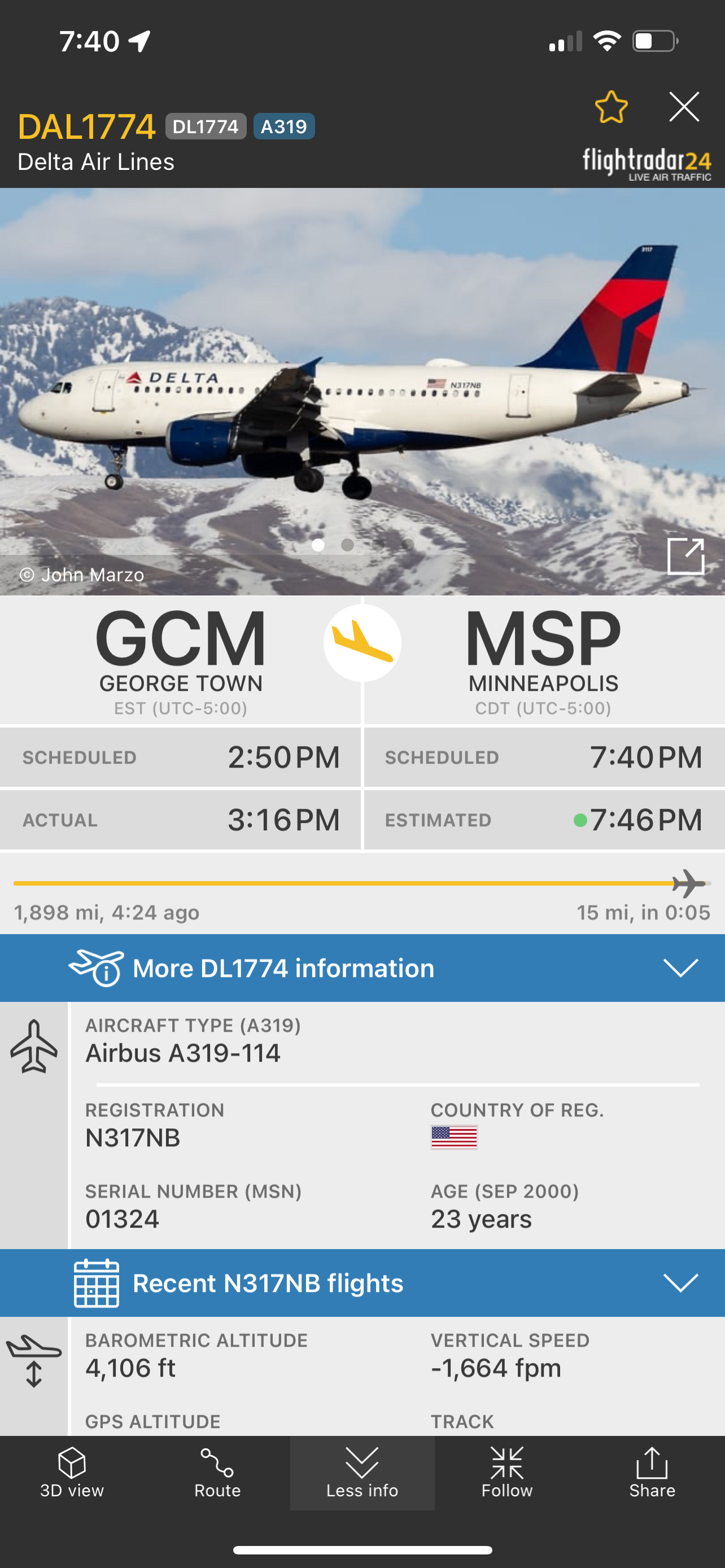Follow this aircraft on the map
The width and height of the screenshot is (725, 1568).
click(x=507, y=1473)
